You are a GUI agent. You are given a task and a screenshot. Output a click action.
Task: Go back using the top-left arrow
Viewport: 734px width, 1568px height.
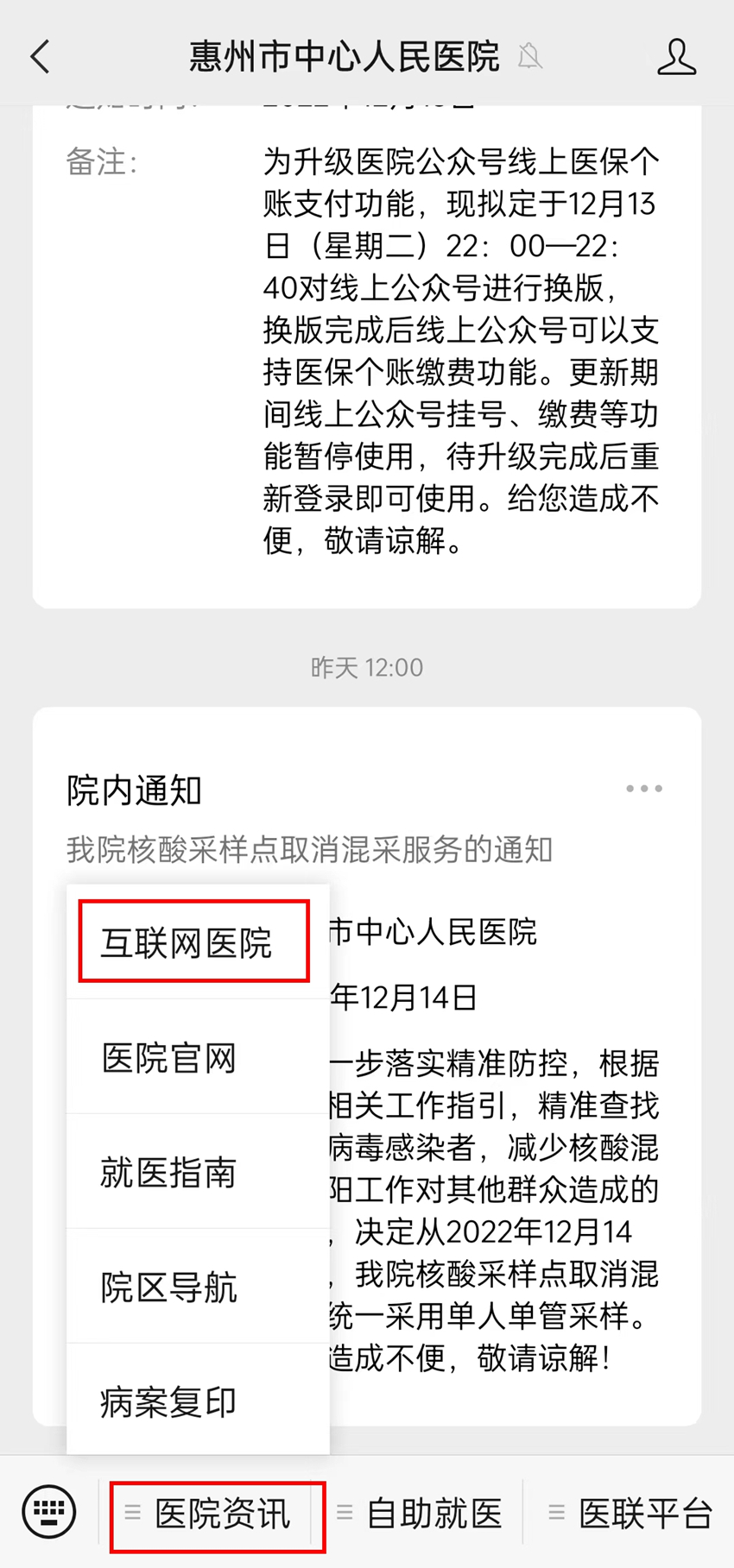coord(41,57)
